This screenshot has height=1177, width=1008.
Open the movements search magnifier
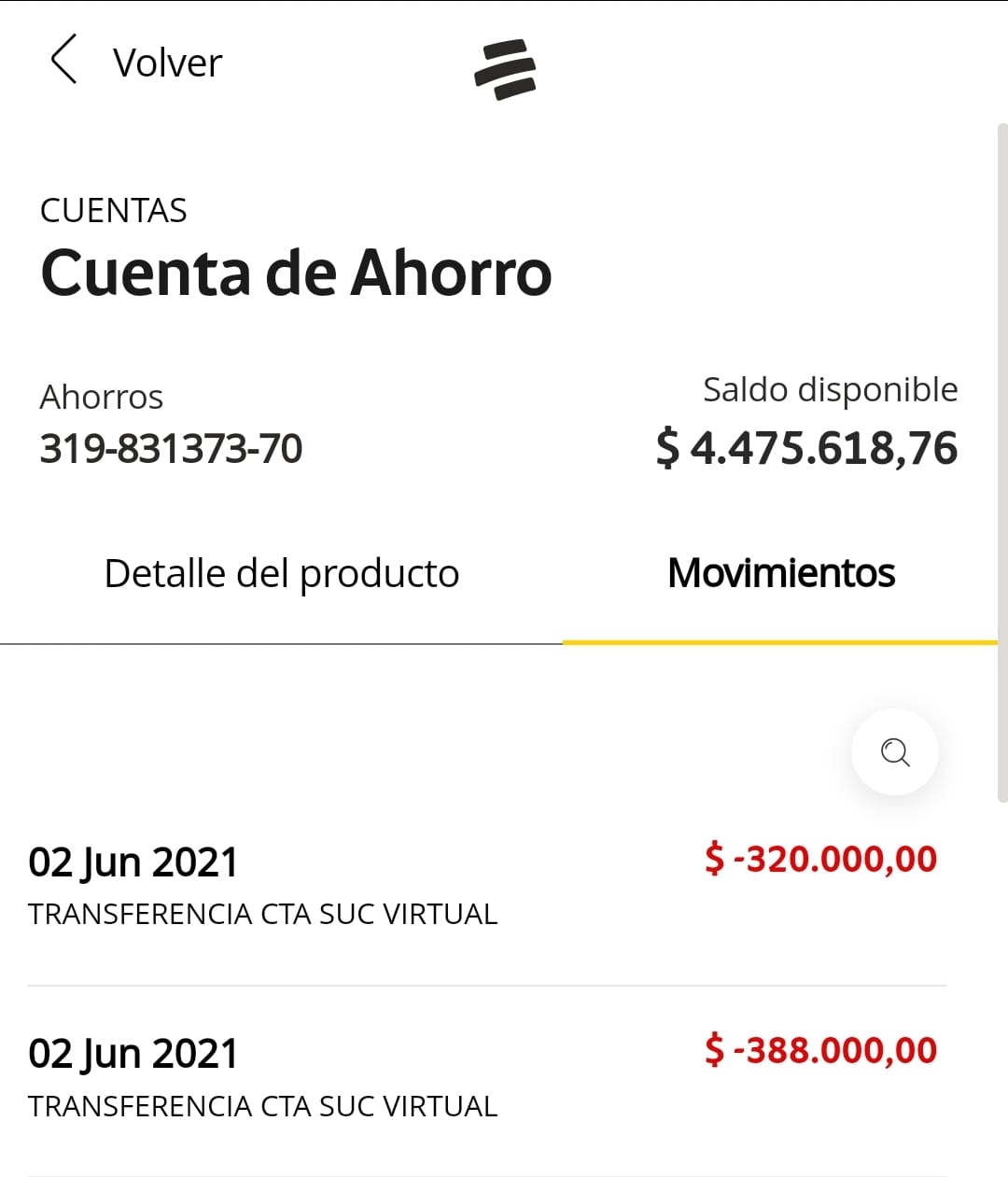tap(894, 752)
